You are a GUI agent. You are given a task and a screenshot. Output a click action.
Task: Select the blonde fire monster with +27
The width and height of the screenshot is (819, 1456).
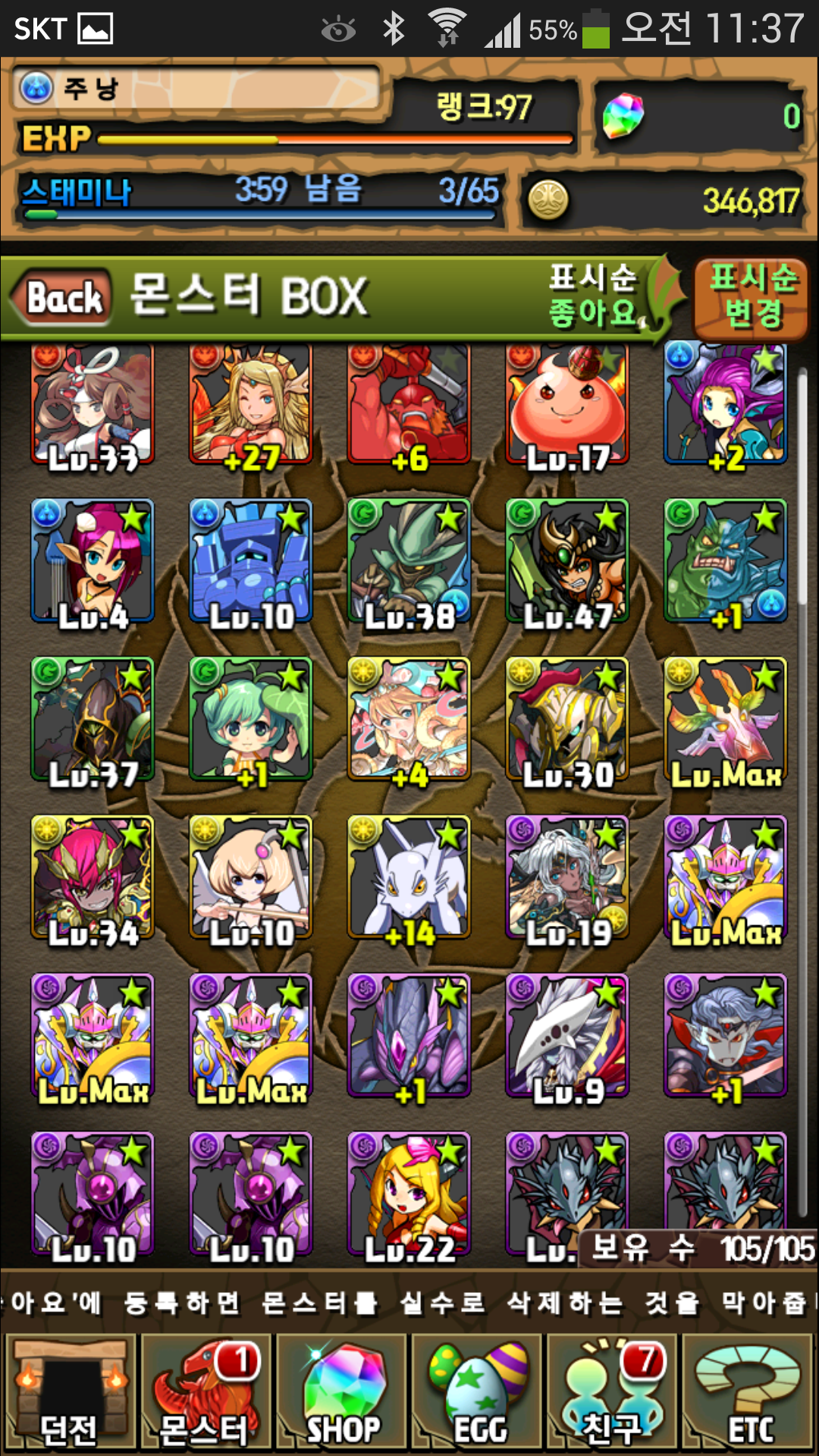tap(251, 404)
